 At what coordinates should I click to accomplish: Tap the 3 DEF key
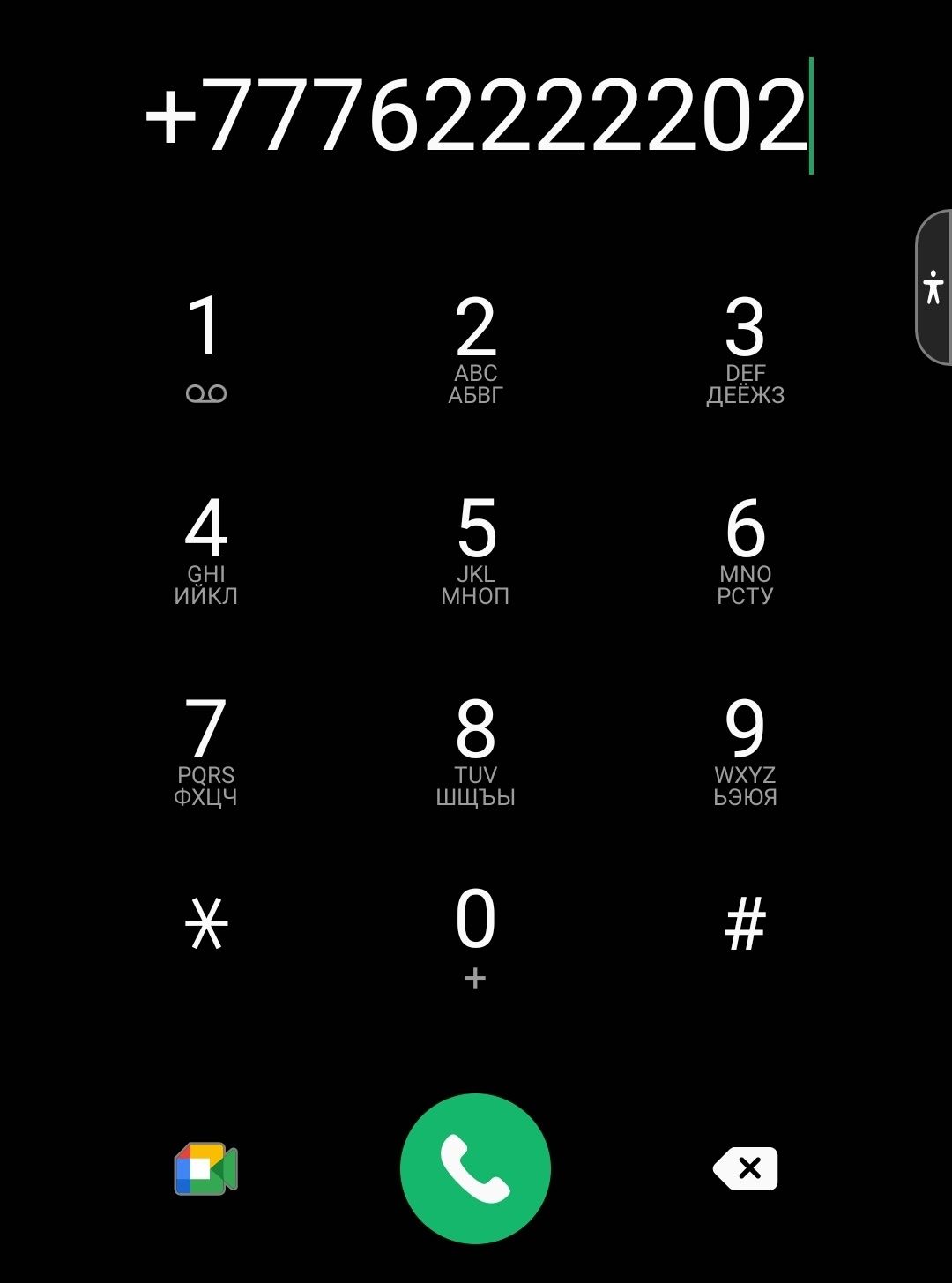click(745, 348)
